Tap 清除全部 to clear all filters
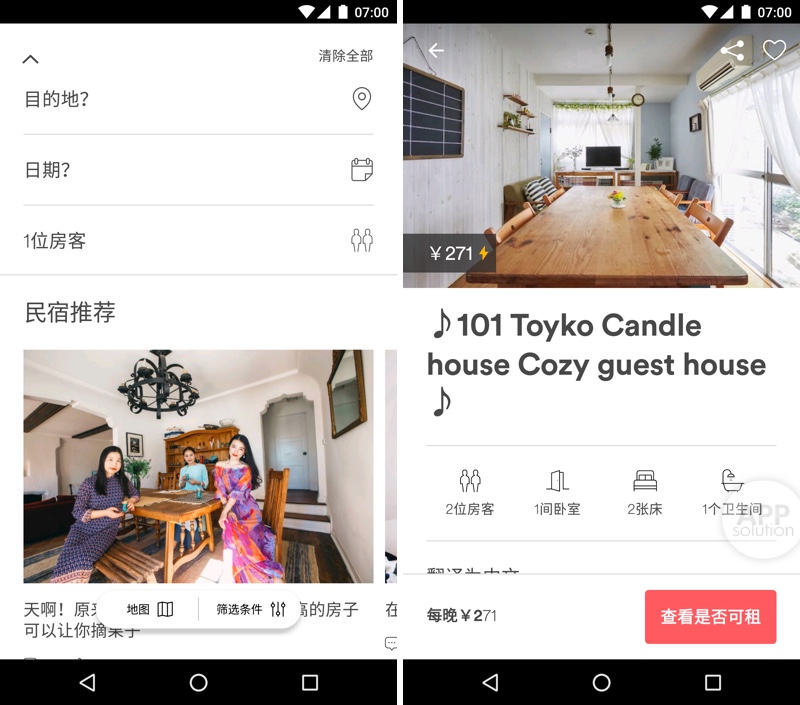 [x=345, y=56]
